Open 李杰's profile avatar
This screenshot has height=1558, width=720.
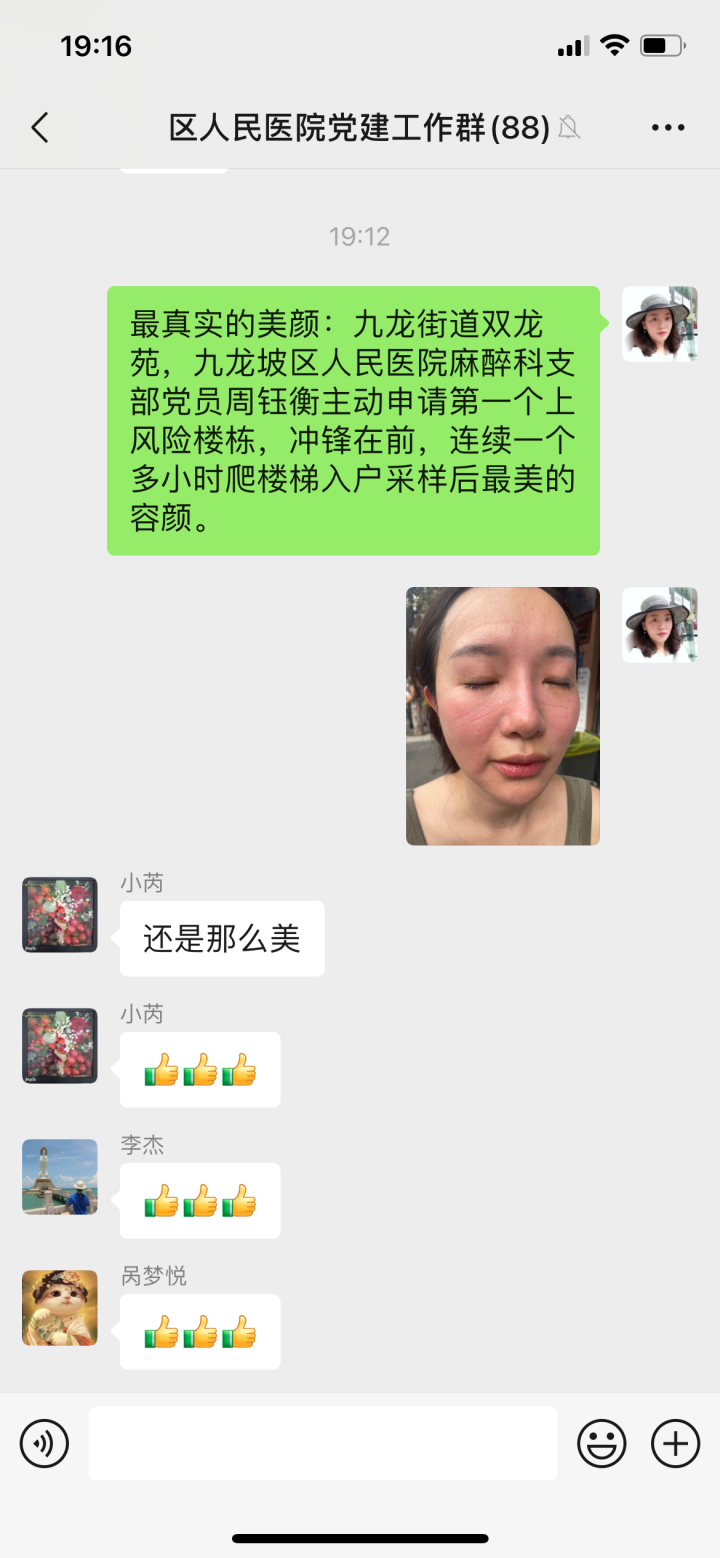click(60, 1177)
